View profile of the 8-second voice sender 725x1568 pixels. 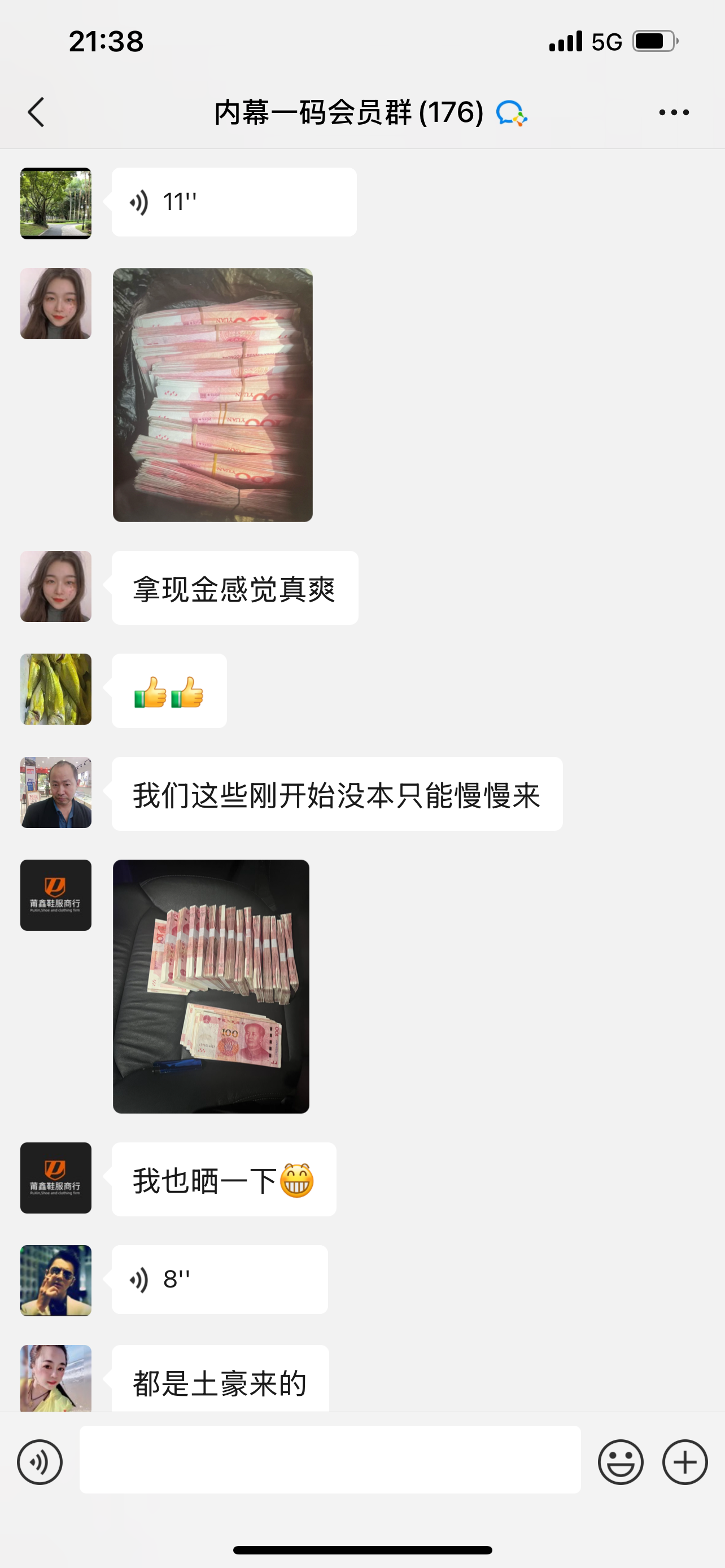[x=56, y=1280]
